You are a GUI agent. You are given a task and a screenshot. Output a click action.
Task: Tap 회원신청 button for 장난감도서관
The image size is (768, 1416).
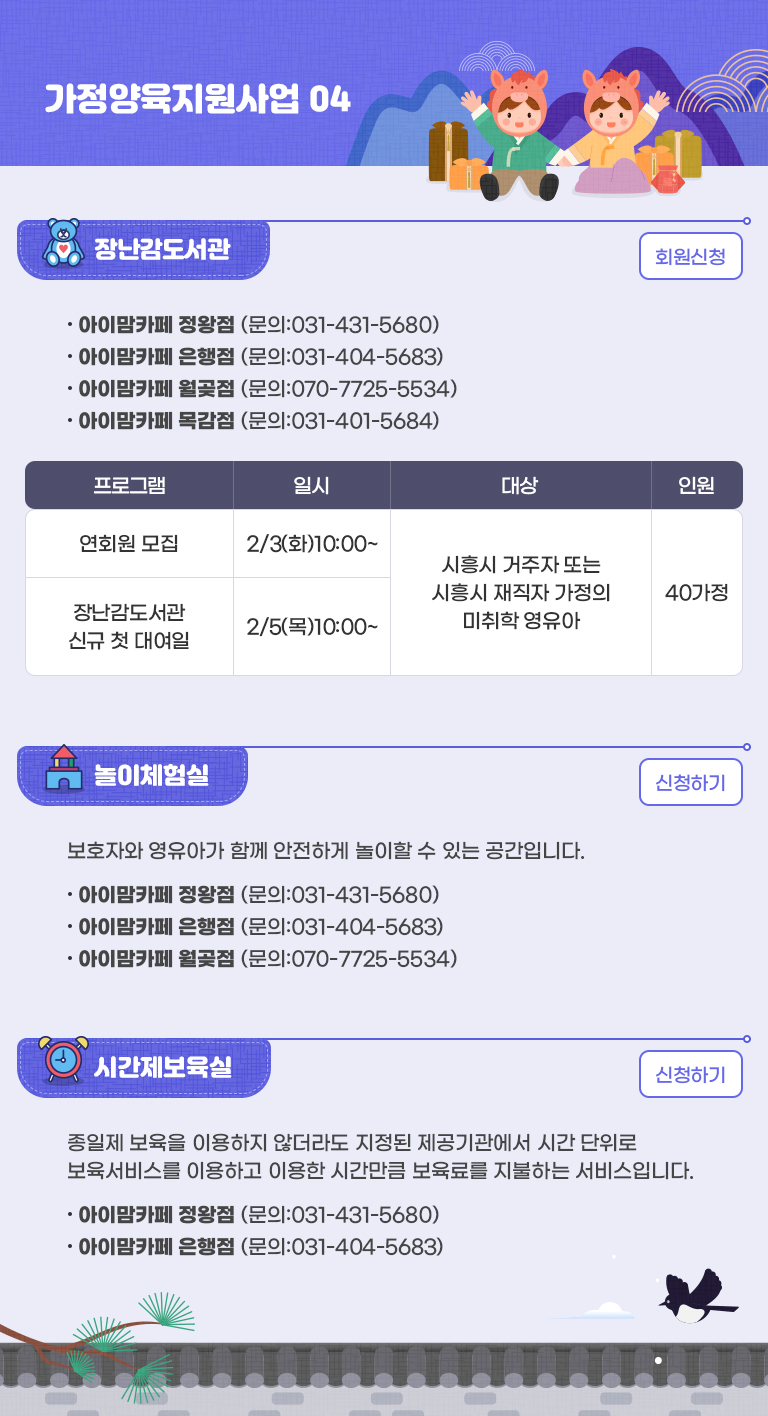click(x=690, y=256)
